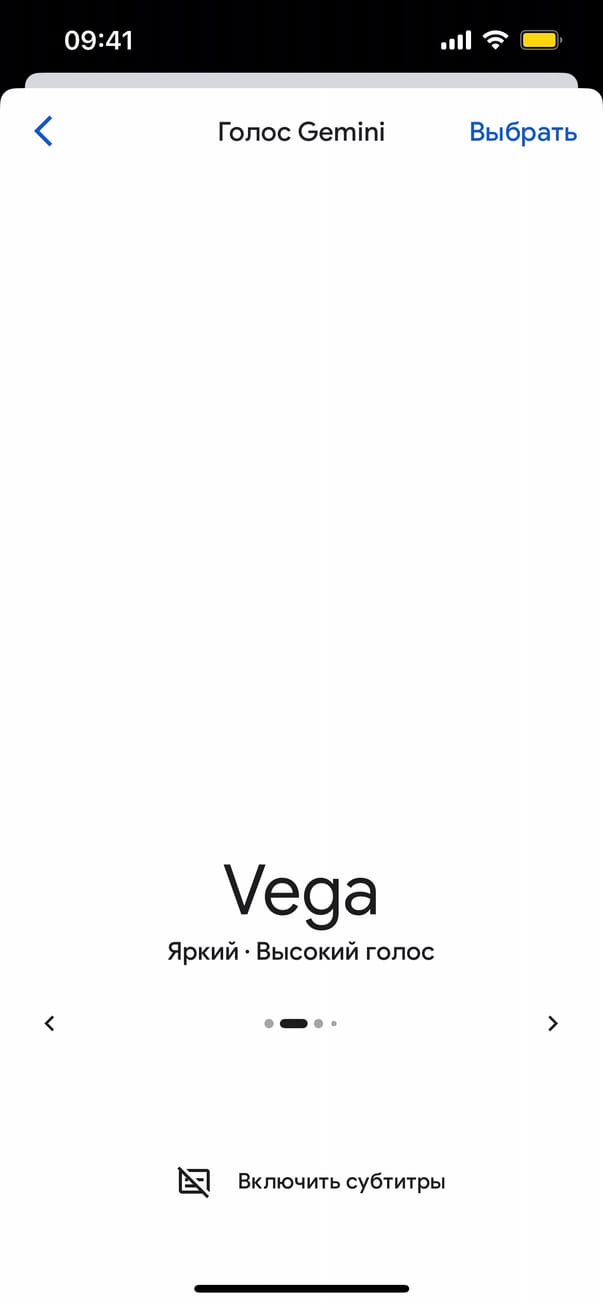Go back from Голос Gemini screen

tap(43, 131)
